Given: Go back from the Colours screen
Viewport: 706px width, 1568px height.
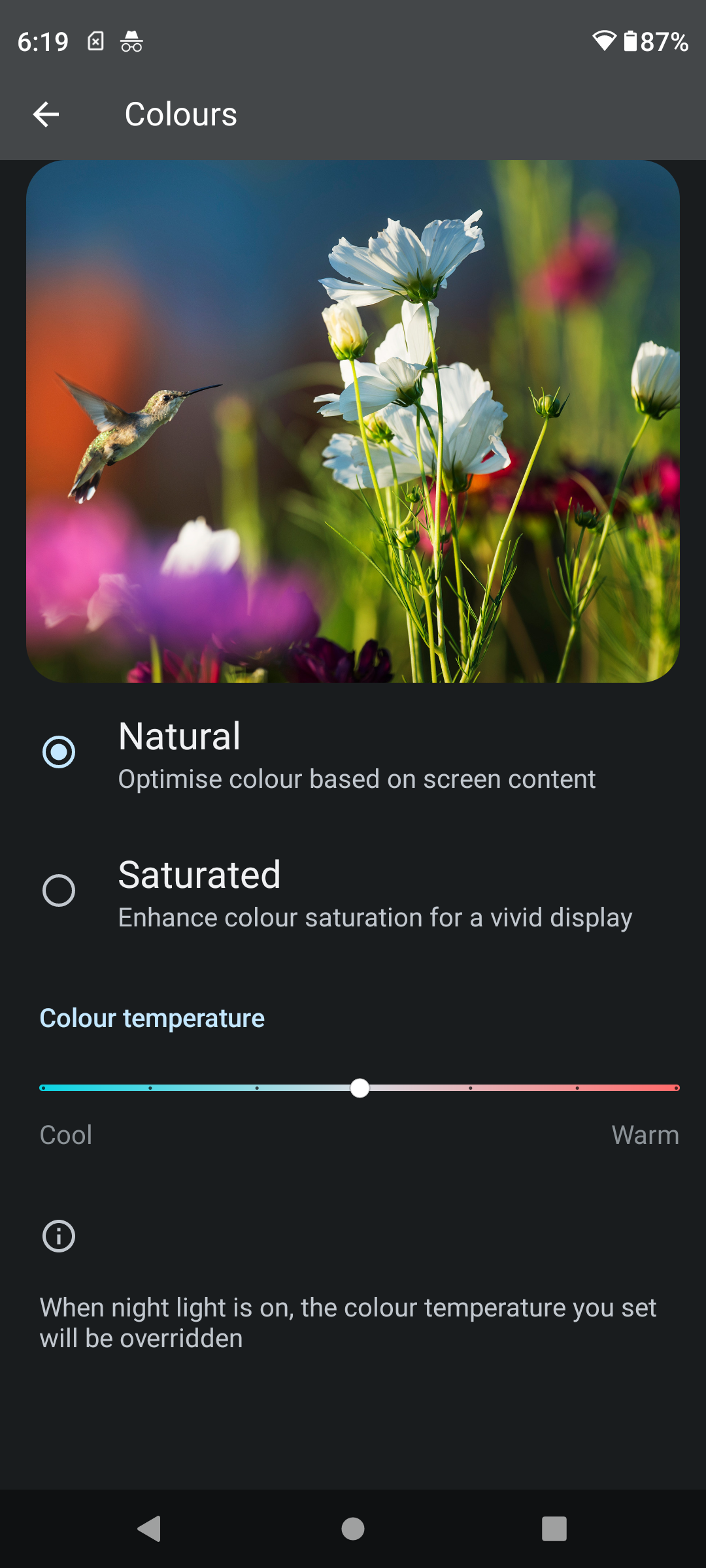Looking at the screenshot, I should click(46, 114).
